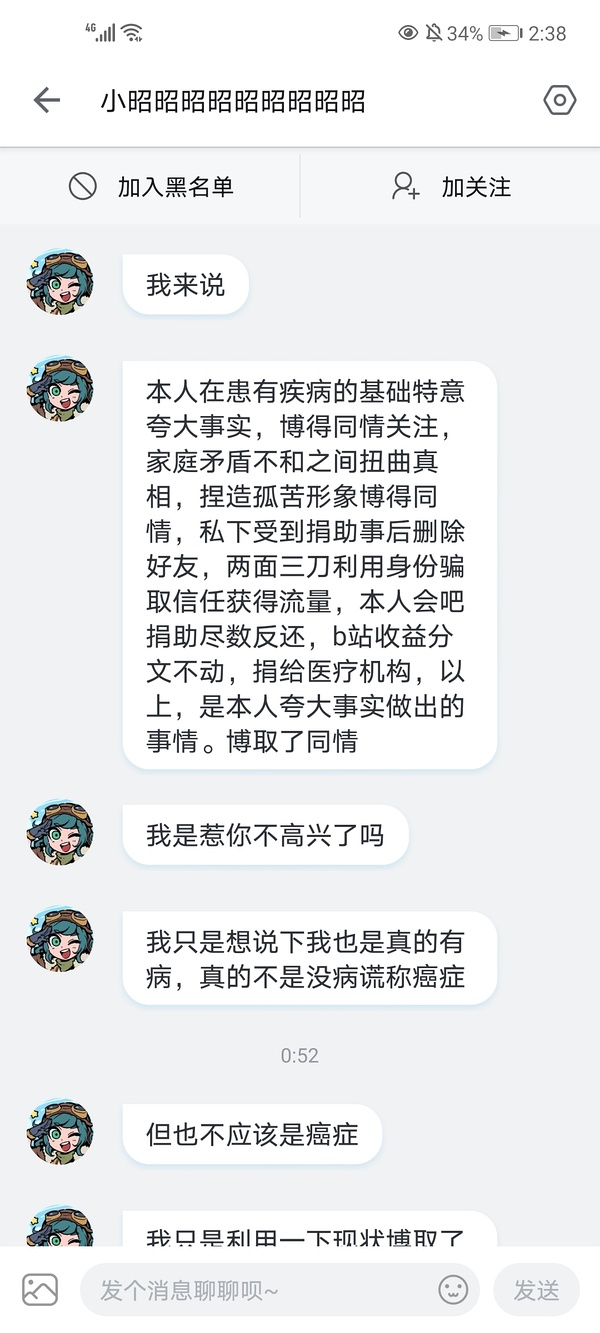
Task: Open sender's avatar beside 我来说
Action: point(60,283)
